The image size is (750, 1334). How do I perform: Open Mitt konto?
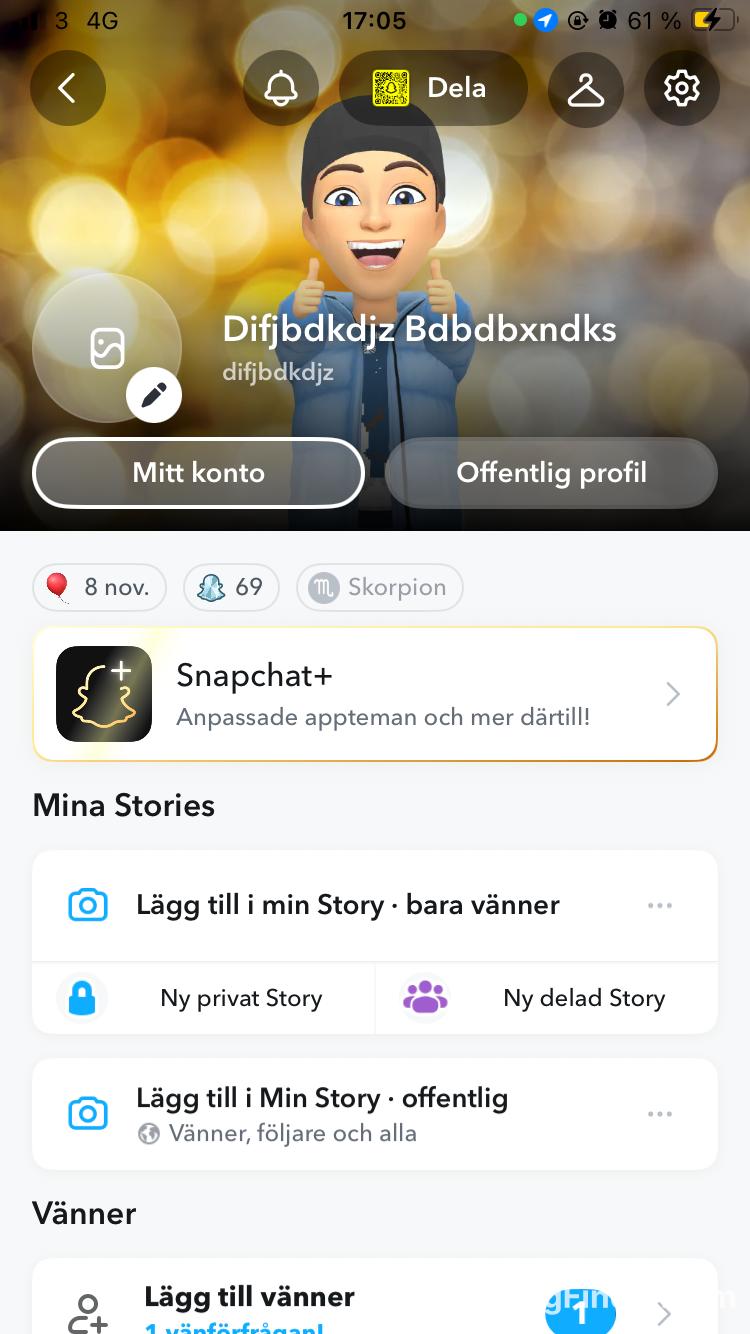click(x=198, y=473)
